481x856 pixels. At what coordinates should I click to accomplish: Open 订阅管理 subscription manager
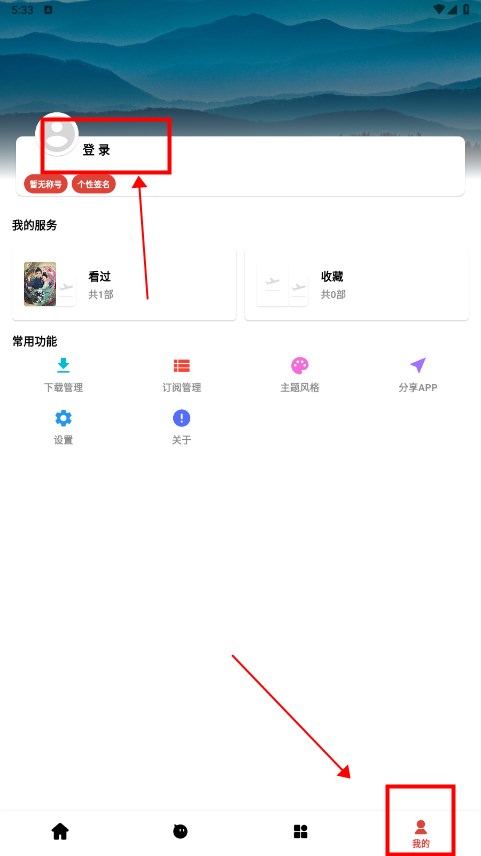(181, 375)
